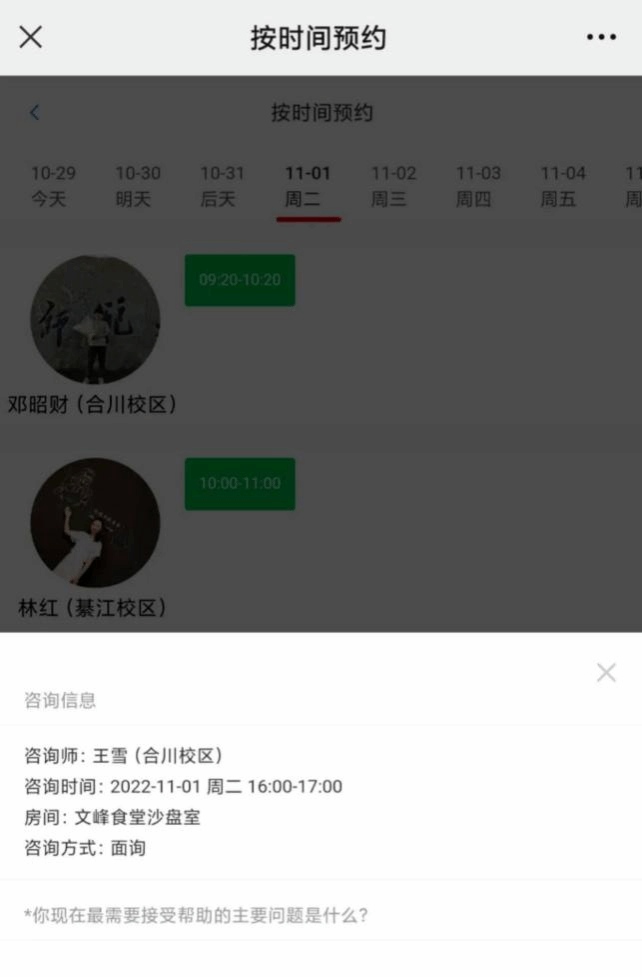Dismiss the 咨询信息 panel
This screenshot has height=977, width=642.
pyautogui.click(x=606, y=673)
